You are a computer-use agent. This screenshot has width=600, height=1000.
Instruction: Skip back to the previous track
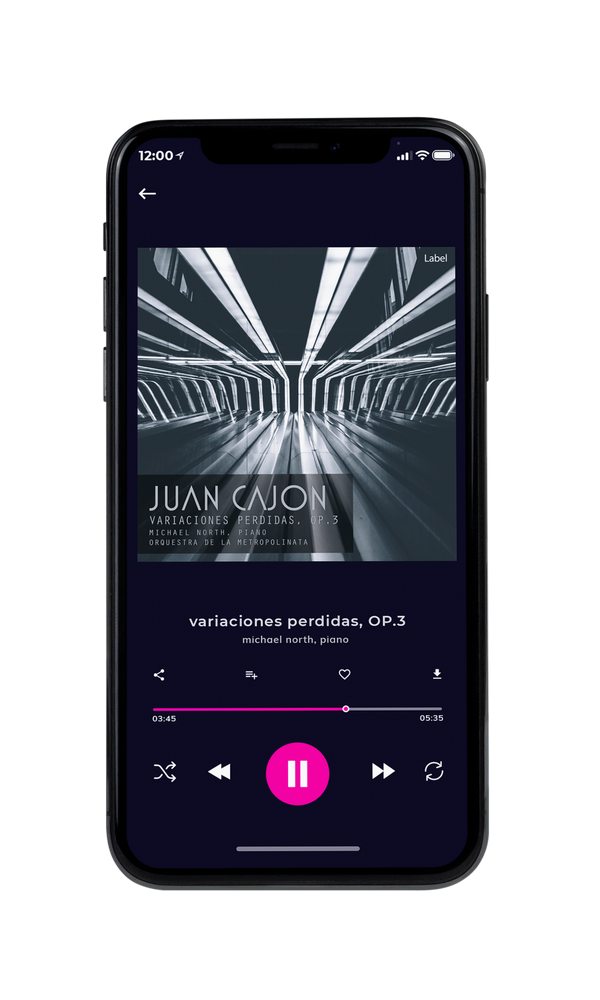click(x=220, y=772)
